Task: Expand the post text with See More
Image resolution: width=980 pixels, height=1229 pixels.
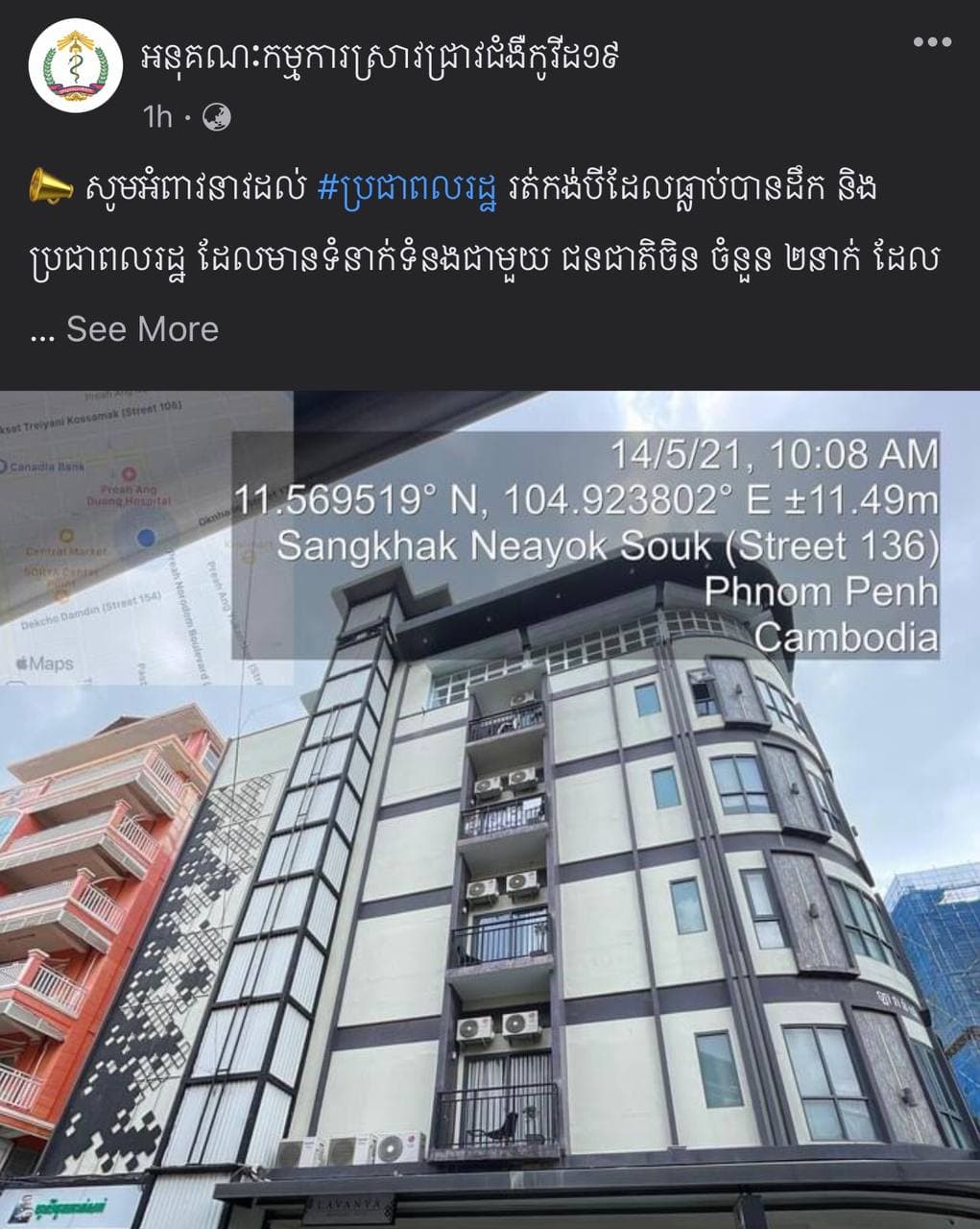Action: tap(142, 329)
